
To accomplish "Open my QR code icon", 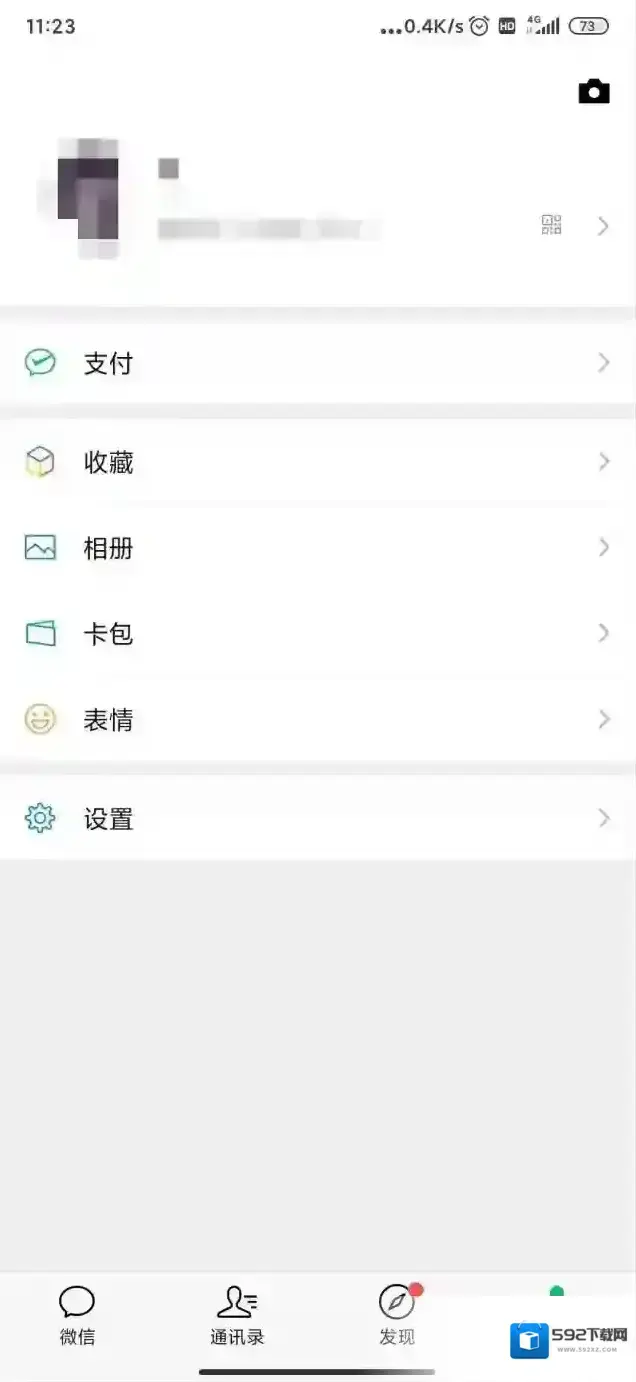I will 551,225.
